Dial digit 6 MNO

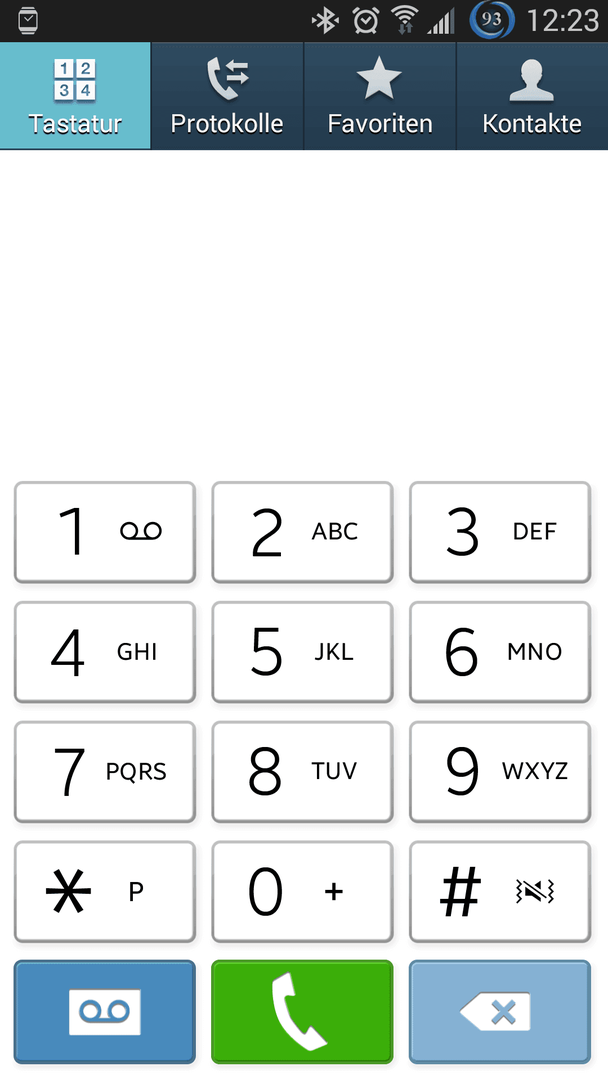(x=500, y=652)
